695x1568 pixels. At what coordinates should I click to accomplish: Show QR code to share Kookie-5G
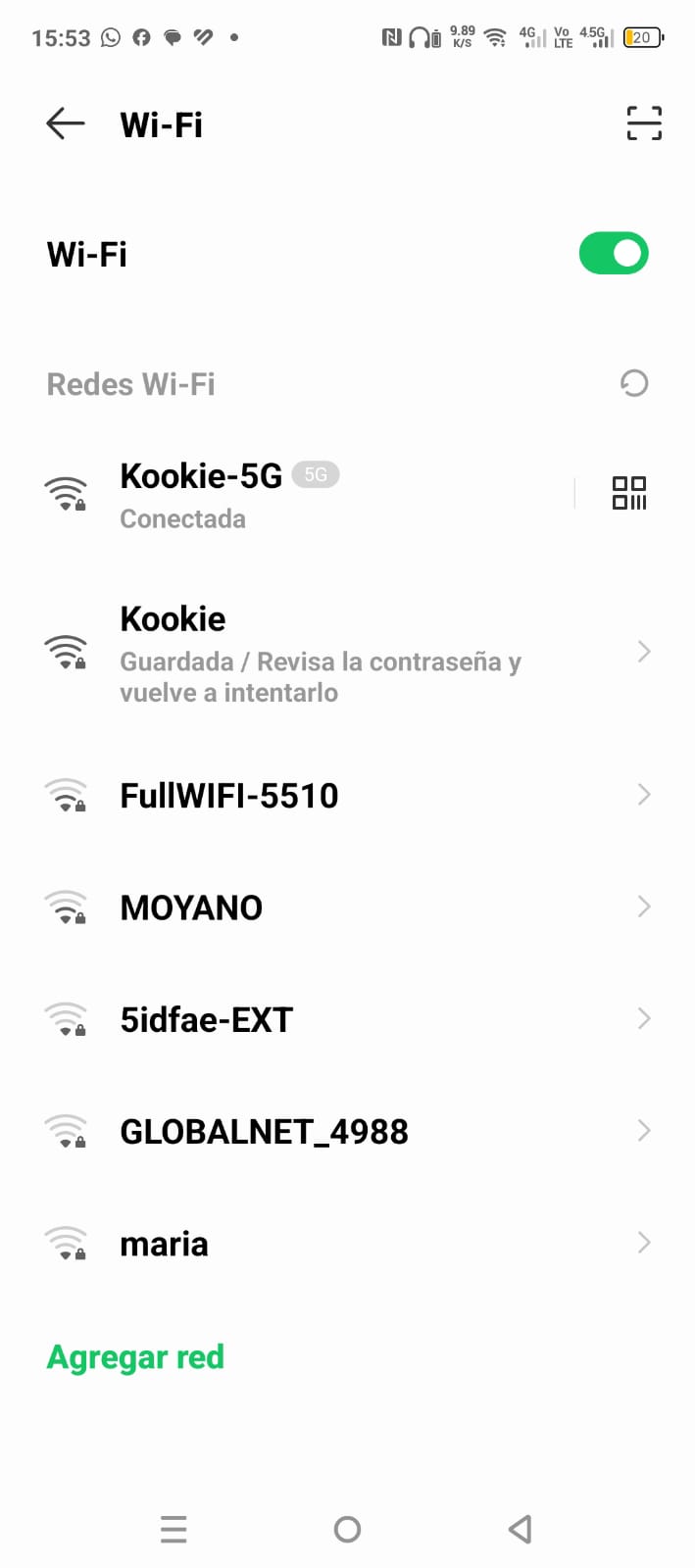point(628,493)
